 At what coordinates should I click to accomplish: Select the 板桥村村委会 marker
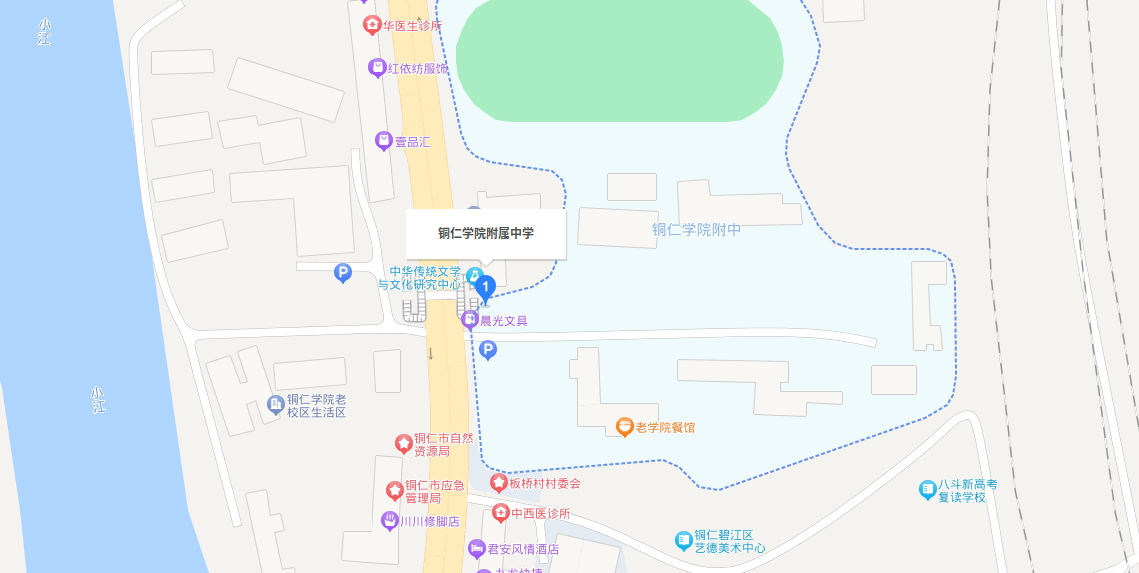tap(498, 483)
